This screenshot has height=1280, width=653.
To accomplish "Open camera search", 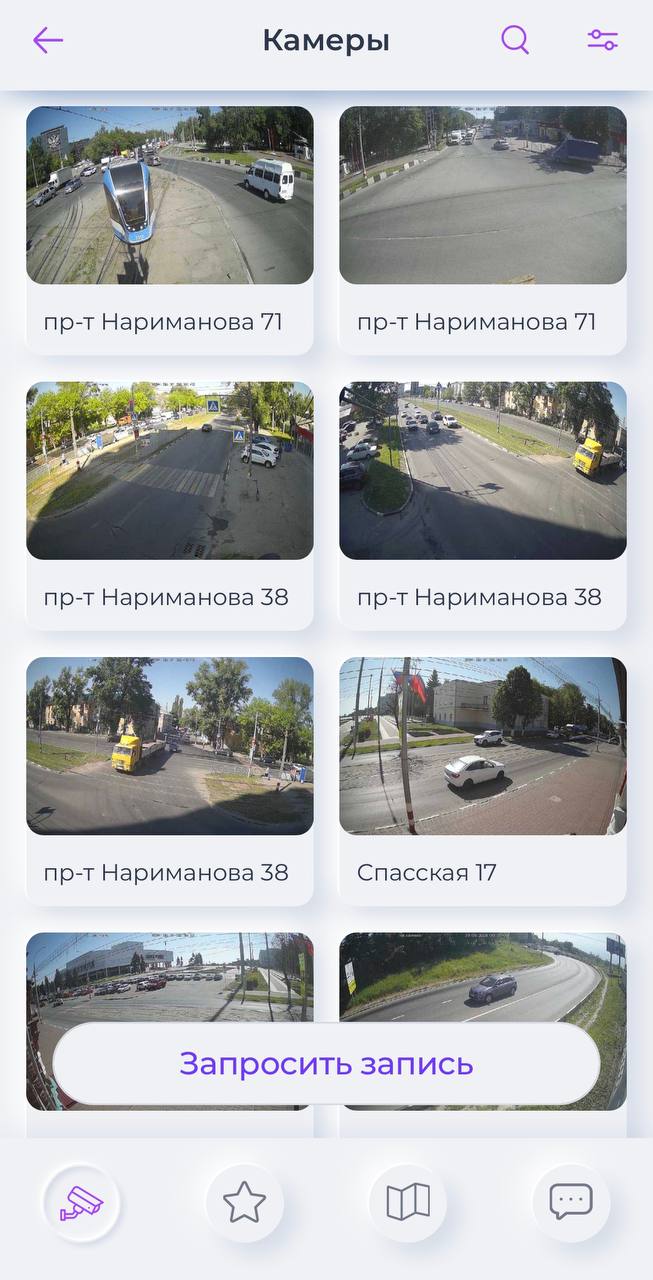I will pos(514,40).
